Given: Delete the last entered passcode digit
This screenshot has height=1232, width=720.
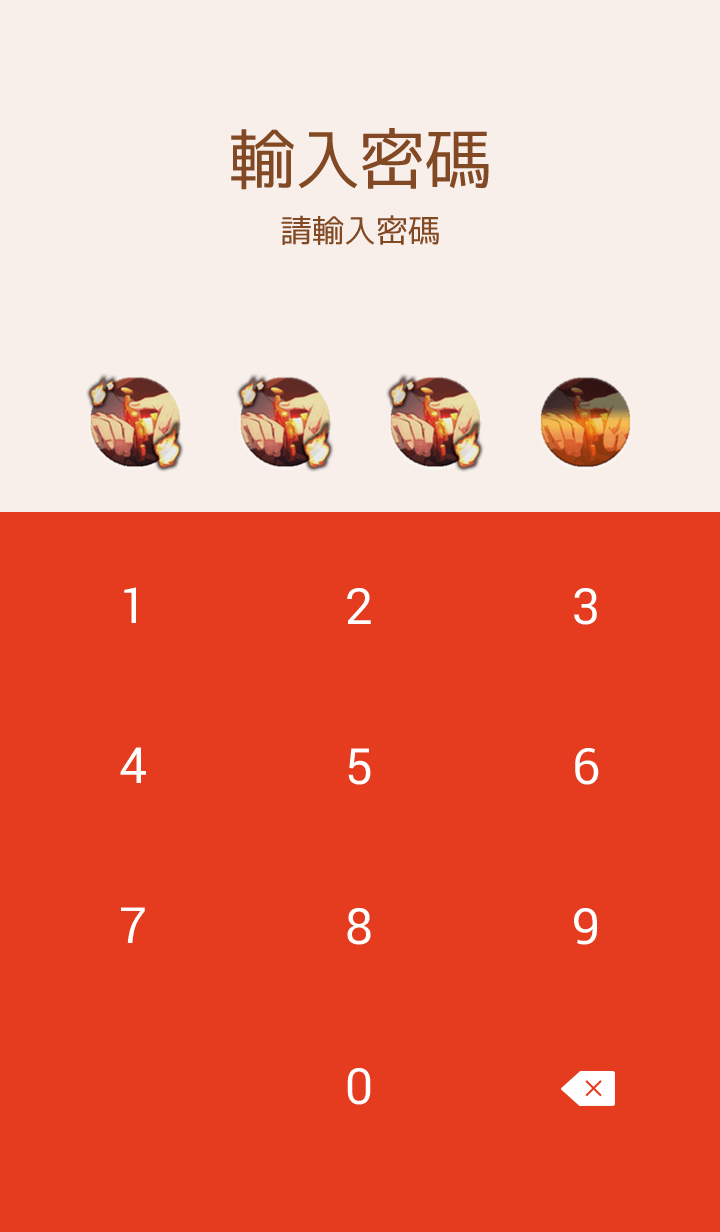Looking at the screenshot, I should [588, 1088].
